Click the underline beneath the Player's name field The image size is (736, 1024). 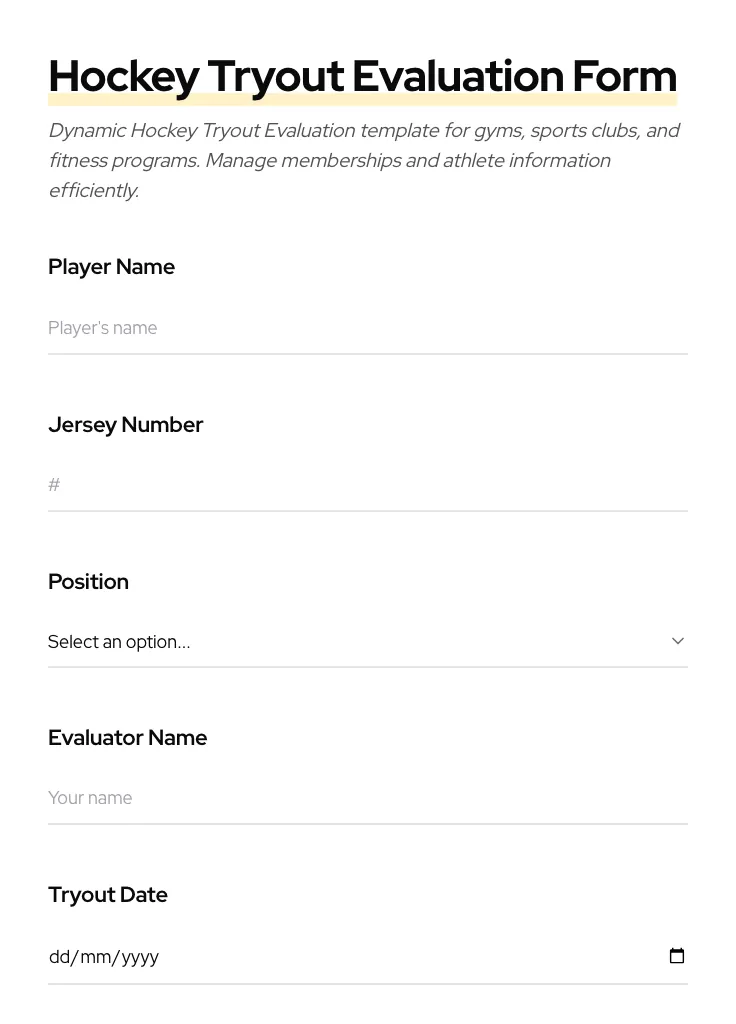(x=367, y=353)
